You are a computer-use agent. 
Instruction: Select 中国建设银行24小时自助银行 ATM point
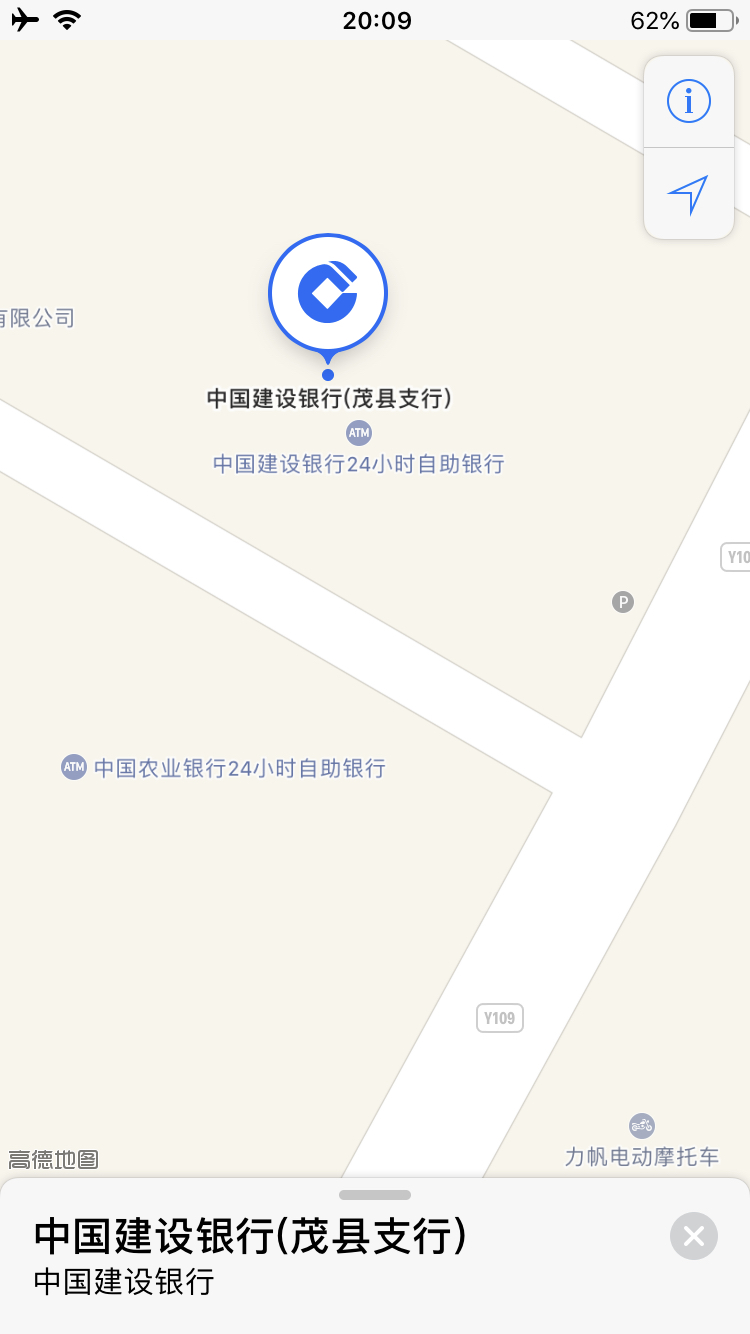coord(358,433)
